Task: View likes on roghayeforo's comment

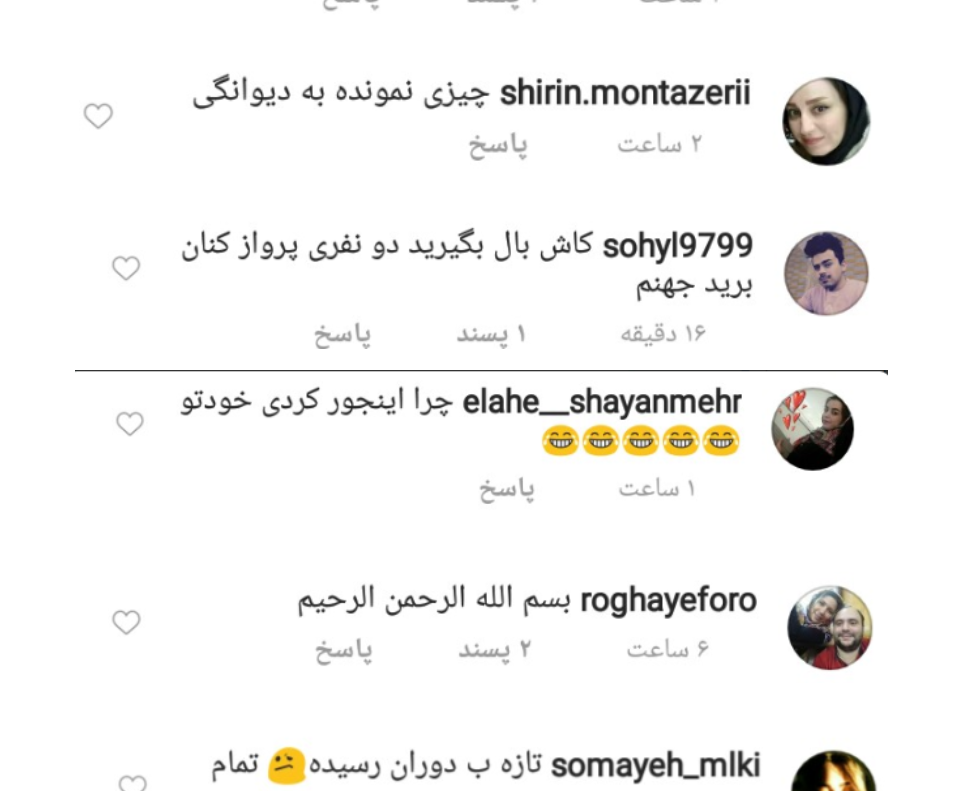Action: tap(495, 650)
